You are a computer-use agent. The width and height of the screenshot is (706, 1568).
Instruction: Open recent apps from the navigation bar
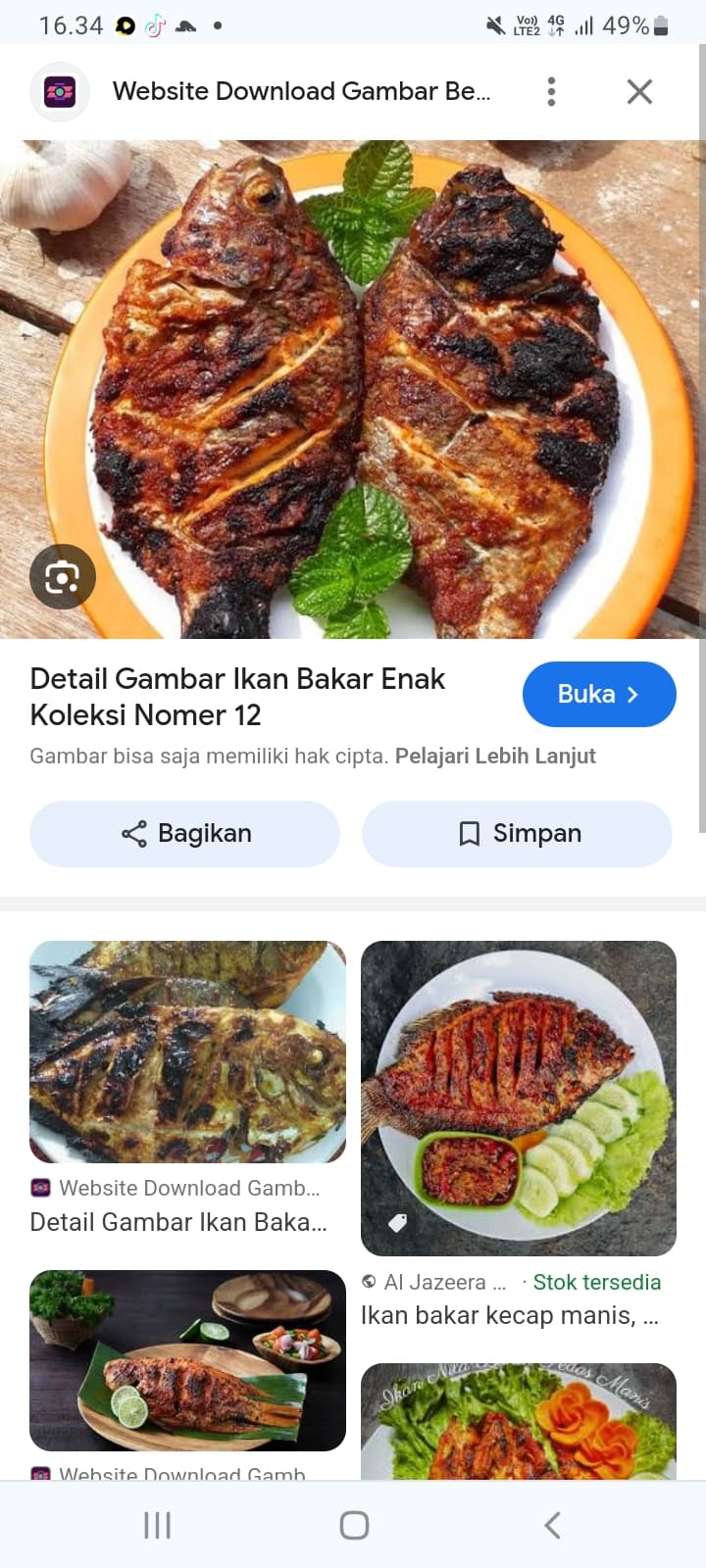[x=157, y=1524]
